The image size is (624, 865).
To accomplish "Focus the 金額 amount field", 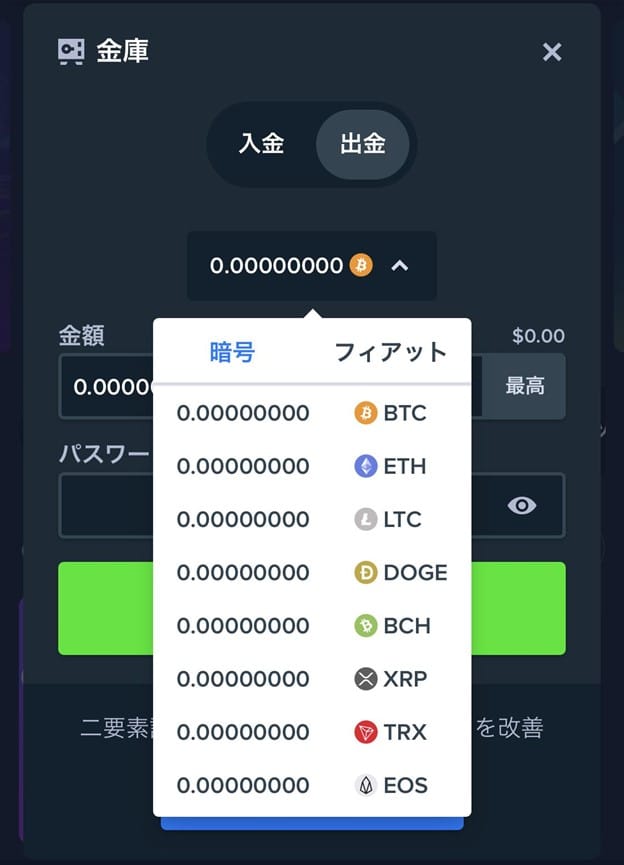I will pyautogui.click(x=106, y=386).
